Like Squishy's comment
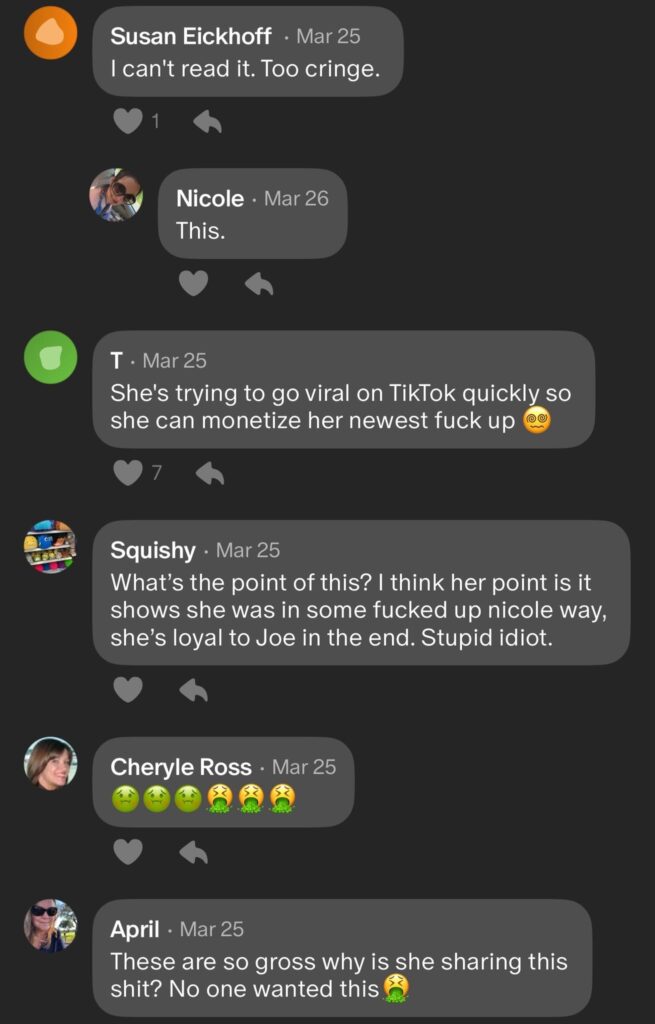Viewport: 655px width, 1024px height. coord(127,689)
